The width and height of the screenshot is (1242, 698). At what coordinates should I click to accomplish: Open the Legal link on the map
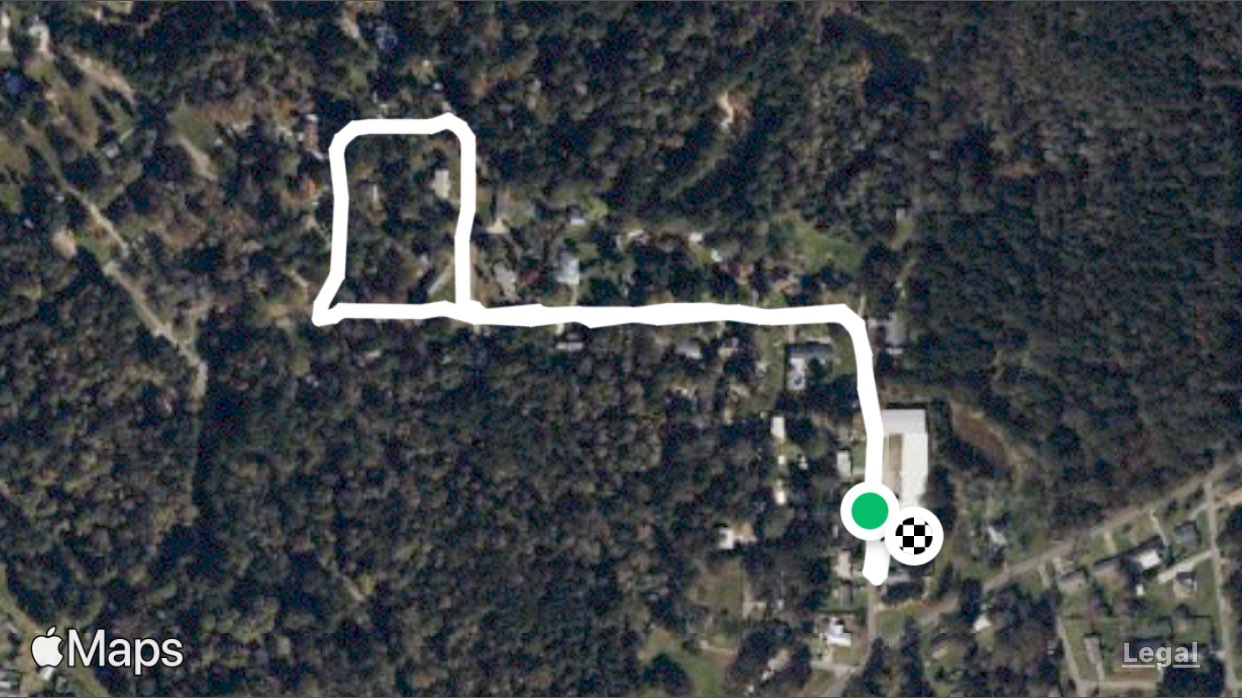pos(1160,655)
